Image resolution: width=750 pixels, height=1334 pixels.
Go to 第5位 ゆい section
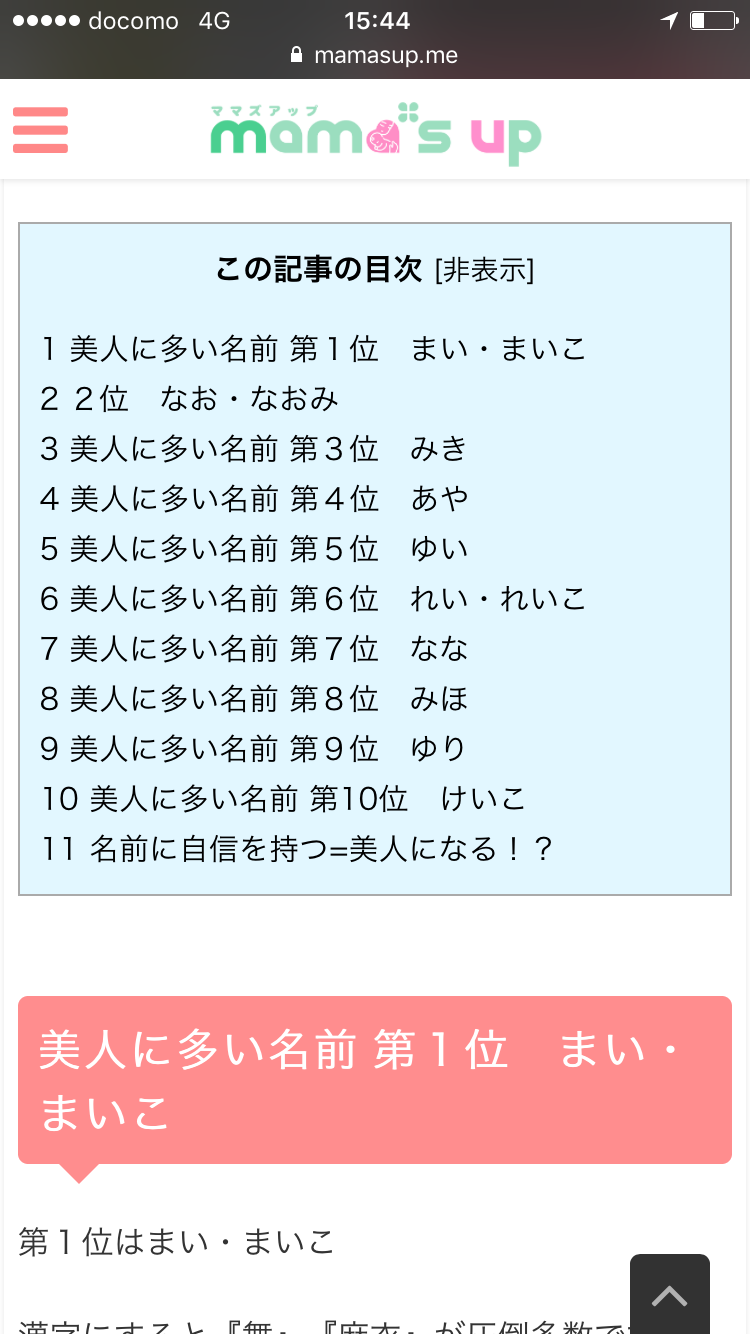pyautogui.click(x=255, y=549)
